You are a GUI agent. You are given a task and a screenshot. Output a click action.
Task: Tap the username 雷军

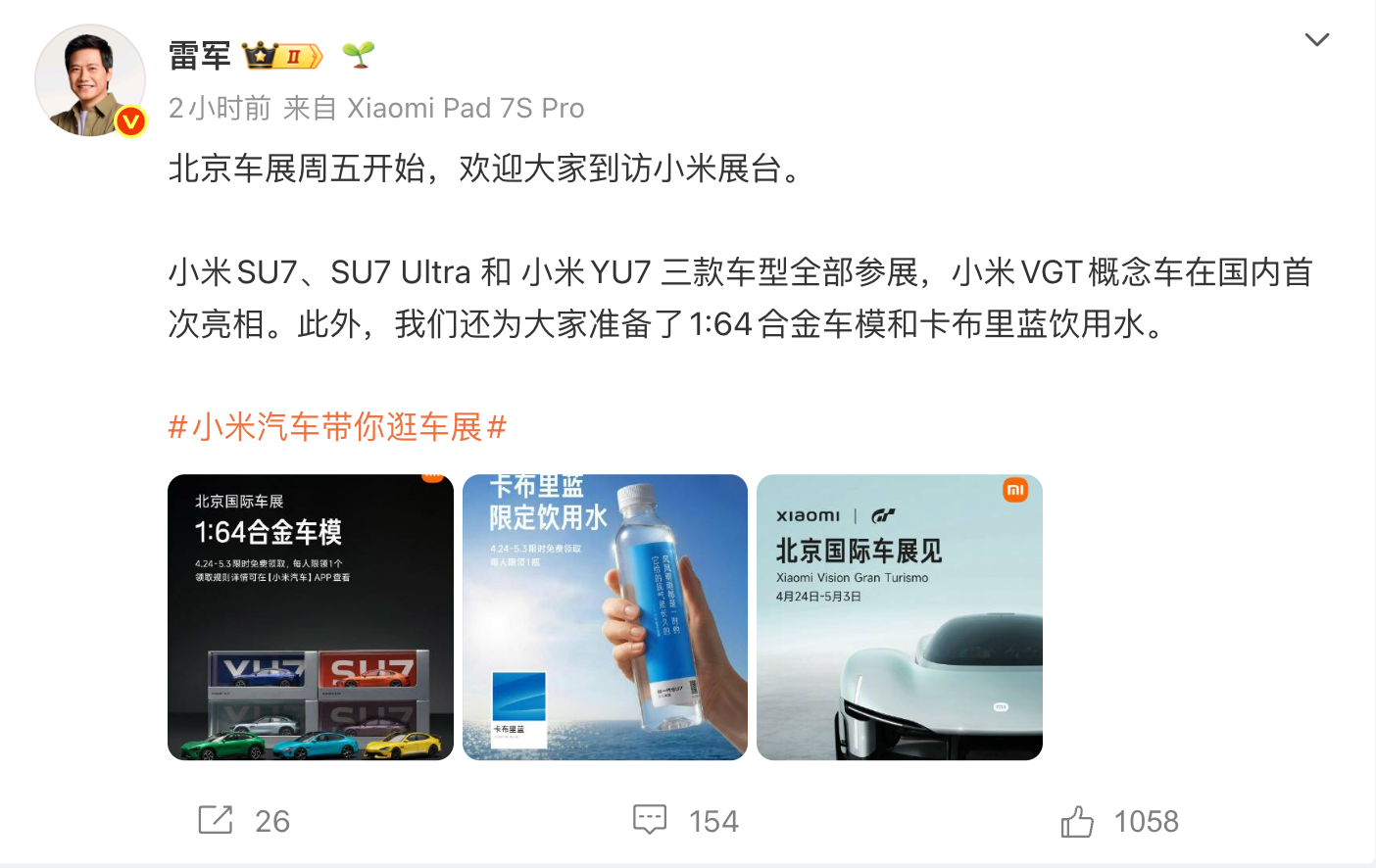200,55
